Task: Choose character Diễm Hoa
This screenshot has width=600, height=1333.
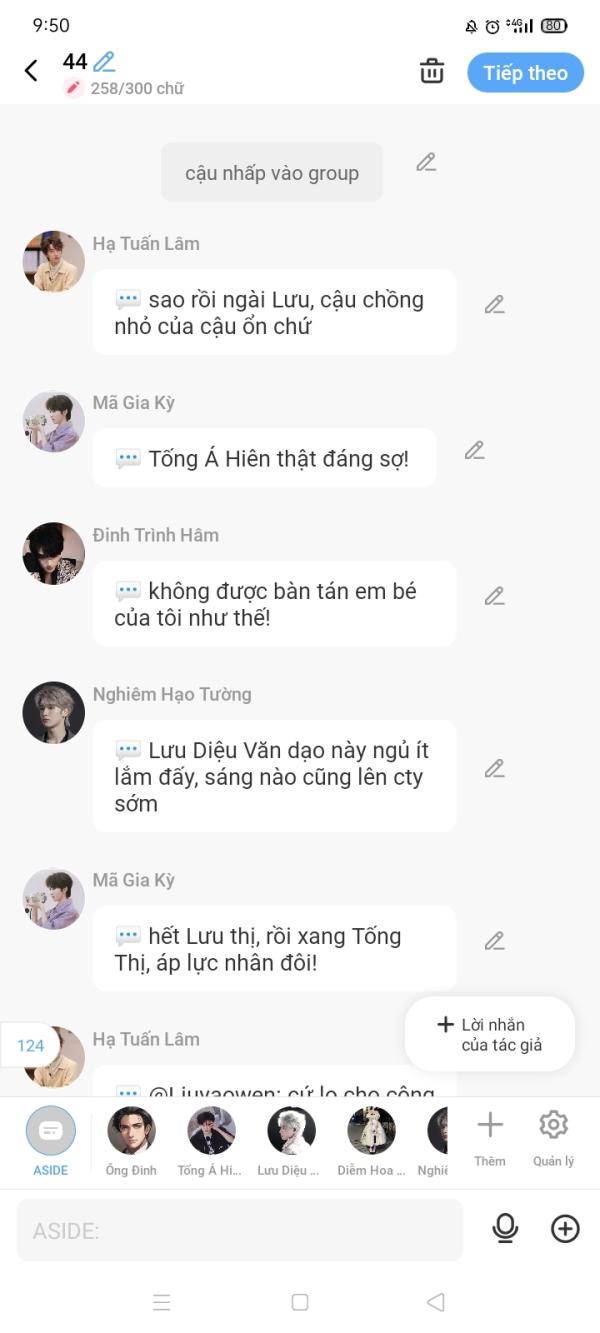Action: (371, 1140)
